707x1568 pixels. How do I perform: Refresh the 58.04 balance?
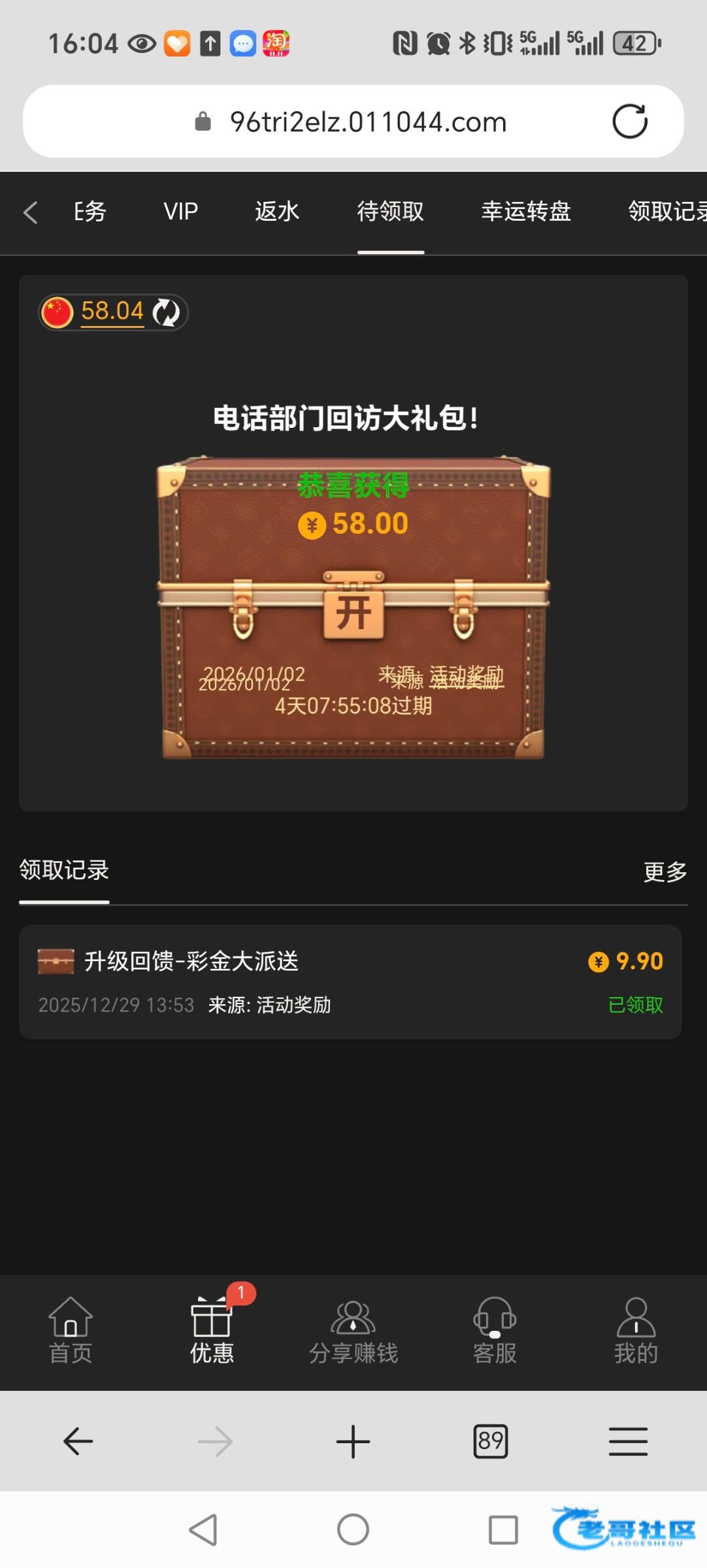166,312
